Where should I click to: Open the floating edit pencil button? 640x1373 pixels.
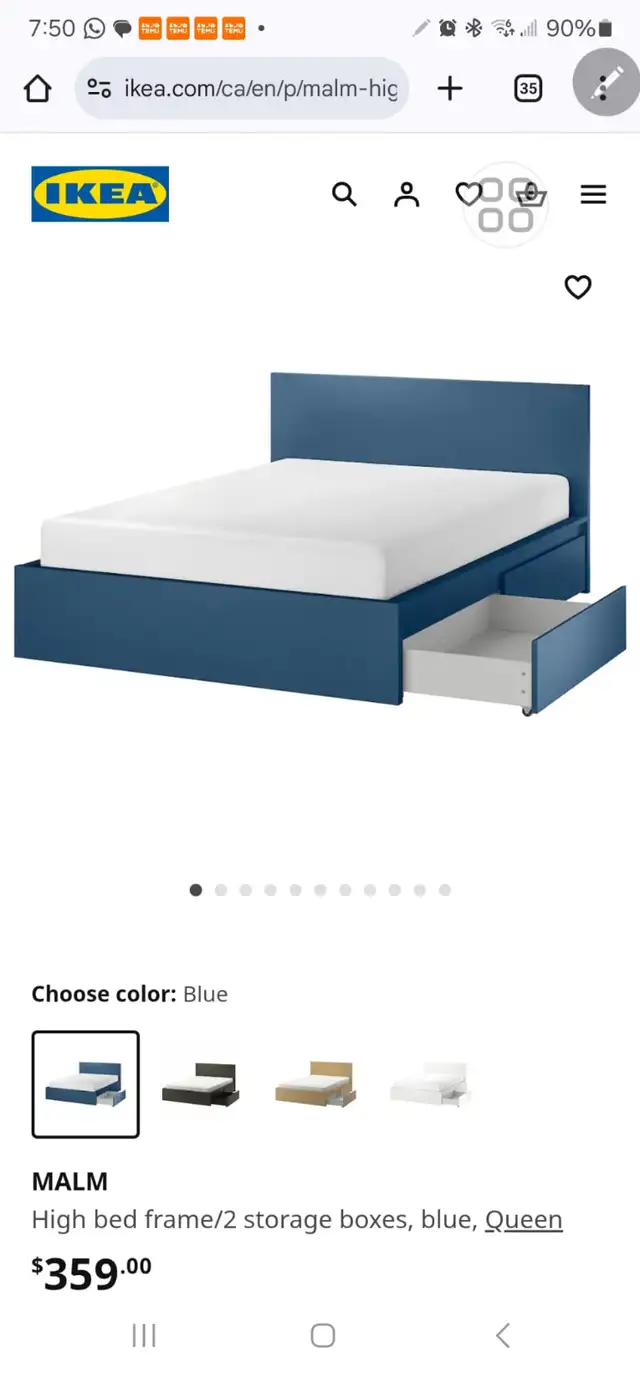click(x=606, y=83)
